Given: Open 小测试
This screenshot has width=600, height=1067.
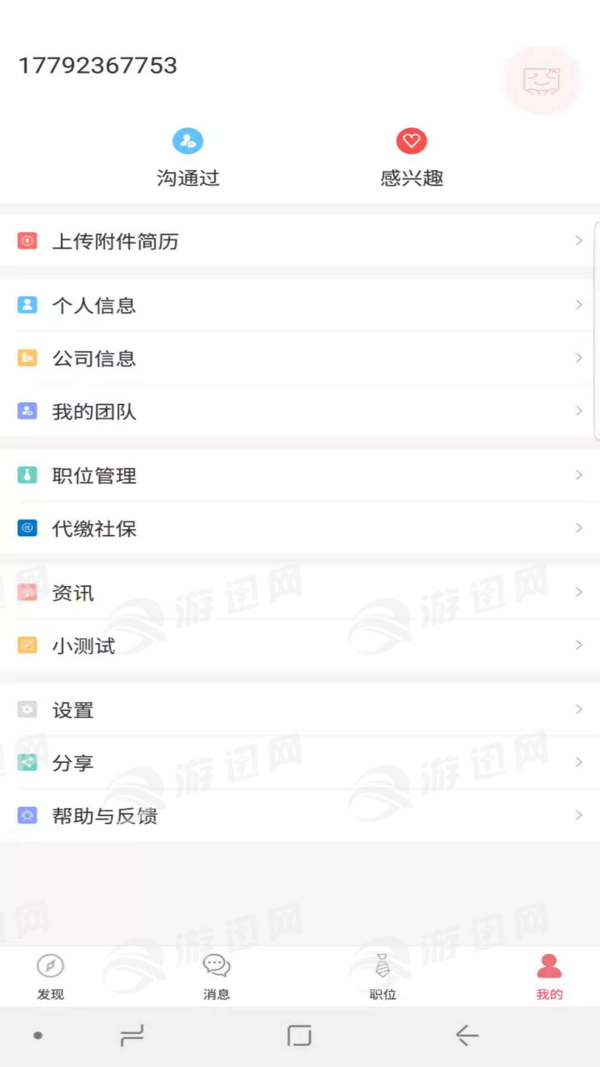Looking at the screenshot, I should (300, 646).
